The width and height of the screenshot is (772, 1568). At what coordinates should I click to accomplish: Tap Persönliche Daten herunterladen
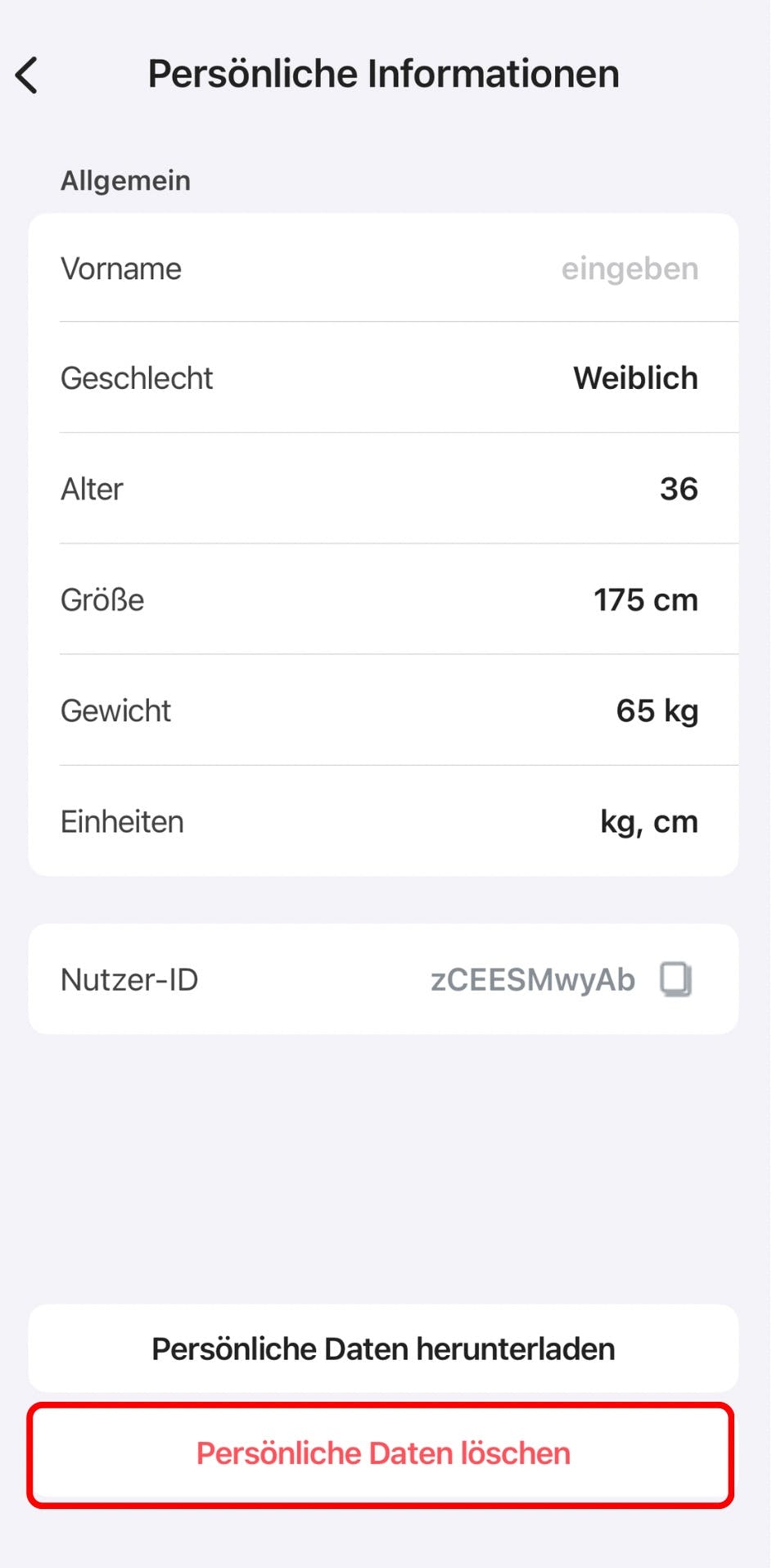pyautogui.click(x=383, y=1349)
